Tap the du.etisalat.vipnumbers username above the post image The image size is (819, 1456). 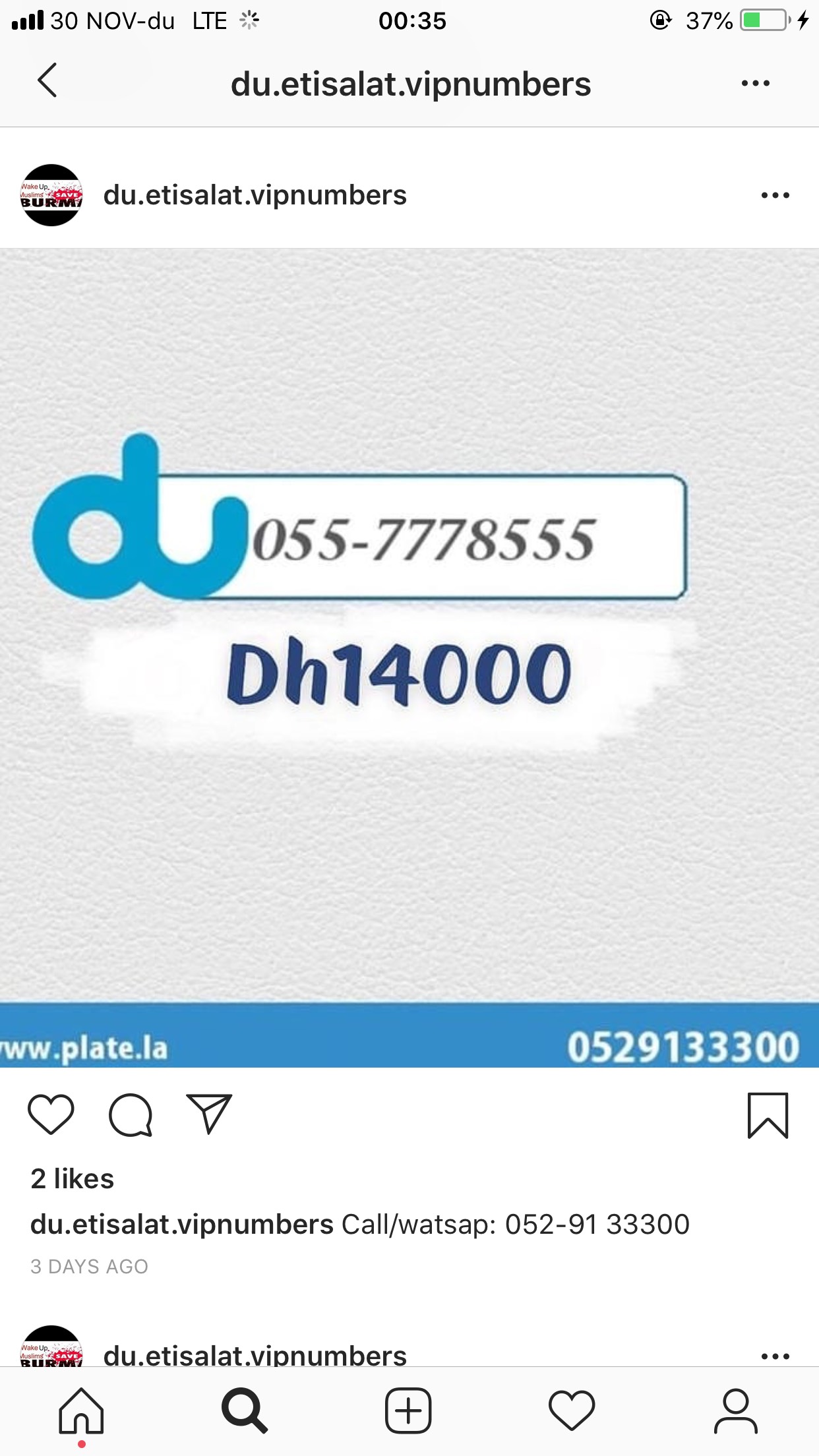coord(255,195)
